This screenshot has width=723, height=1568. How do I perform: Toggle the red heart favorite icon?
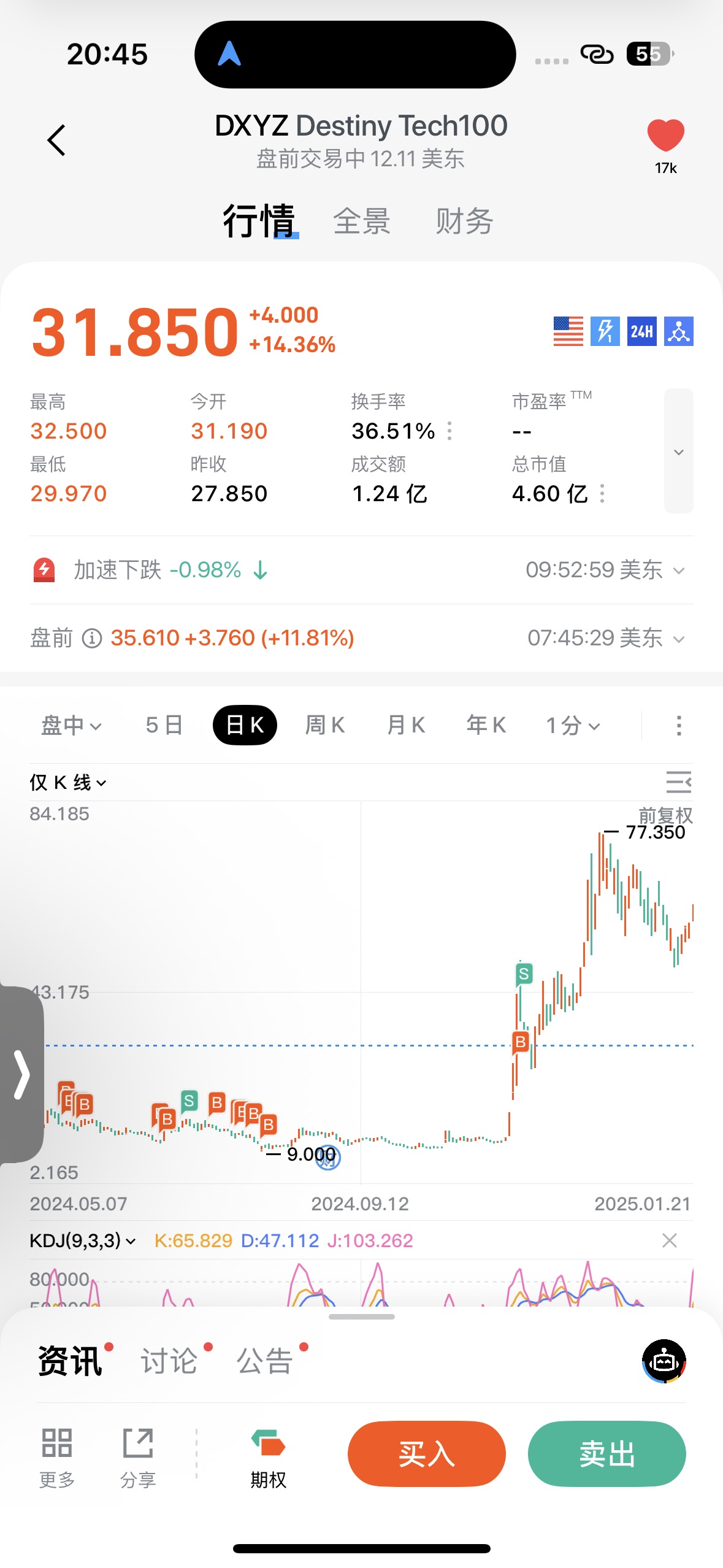click(665, 136)
